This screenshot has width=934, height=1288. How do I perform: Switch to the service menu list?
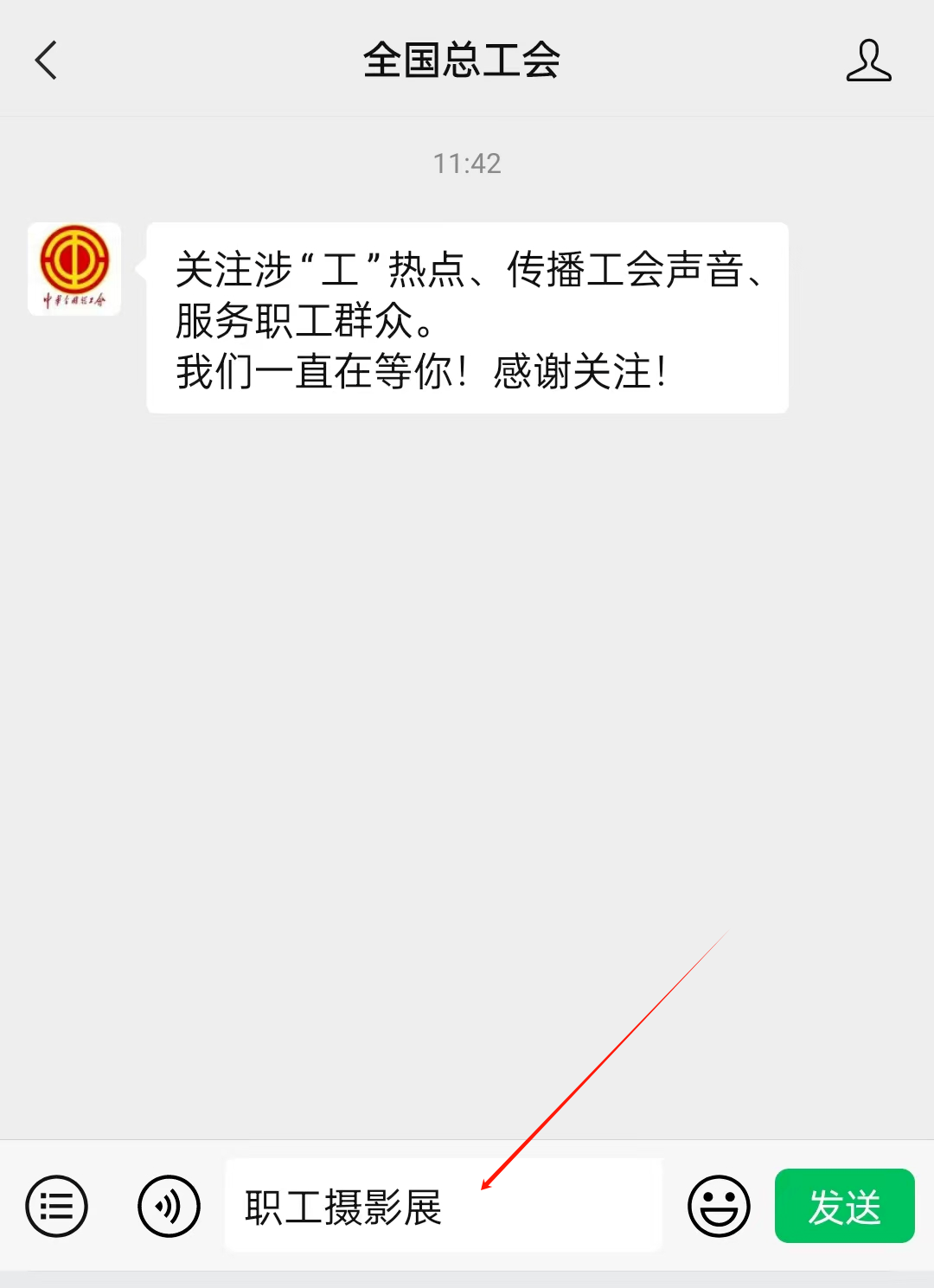57,1206
